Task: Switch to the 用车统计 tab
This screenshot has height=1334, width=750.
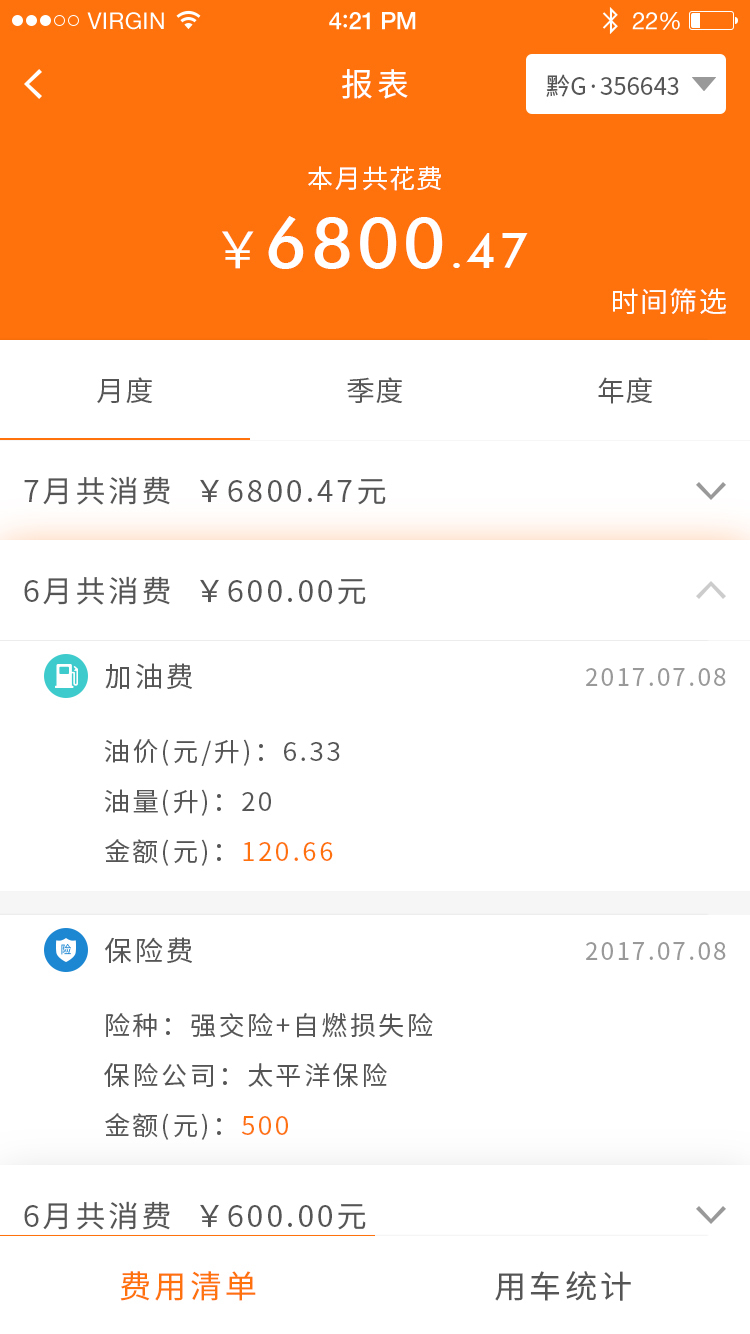Action: click(x=563, y=1286)
